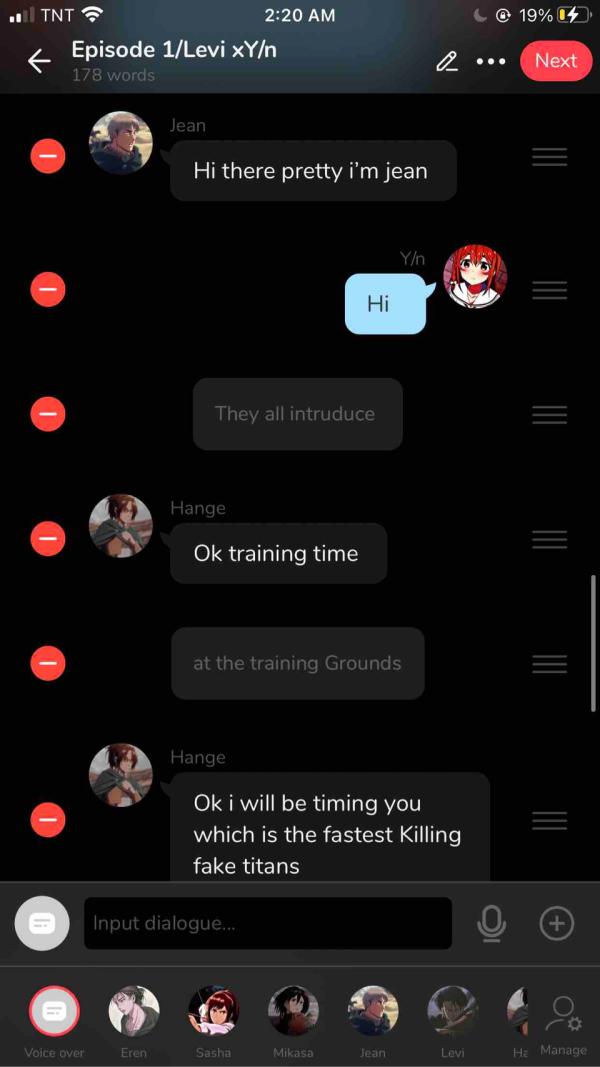The width and height of the screenshot is (600, 1067).
Task: Delete the "at the training Grounds" narration
Action: coord(48,662)
